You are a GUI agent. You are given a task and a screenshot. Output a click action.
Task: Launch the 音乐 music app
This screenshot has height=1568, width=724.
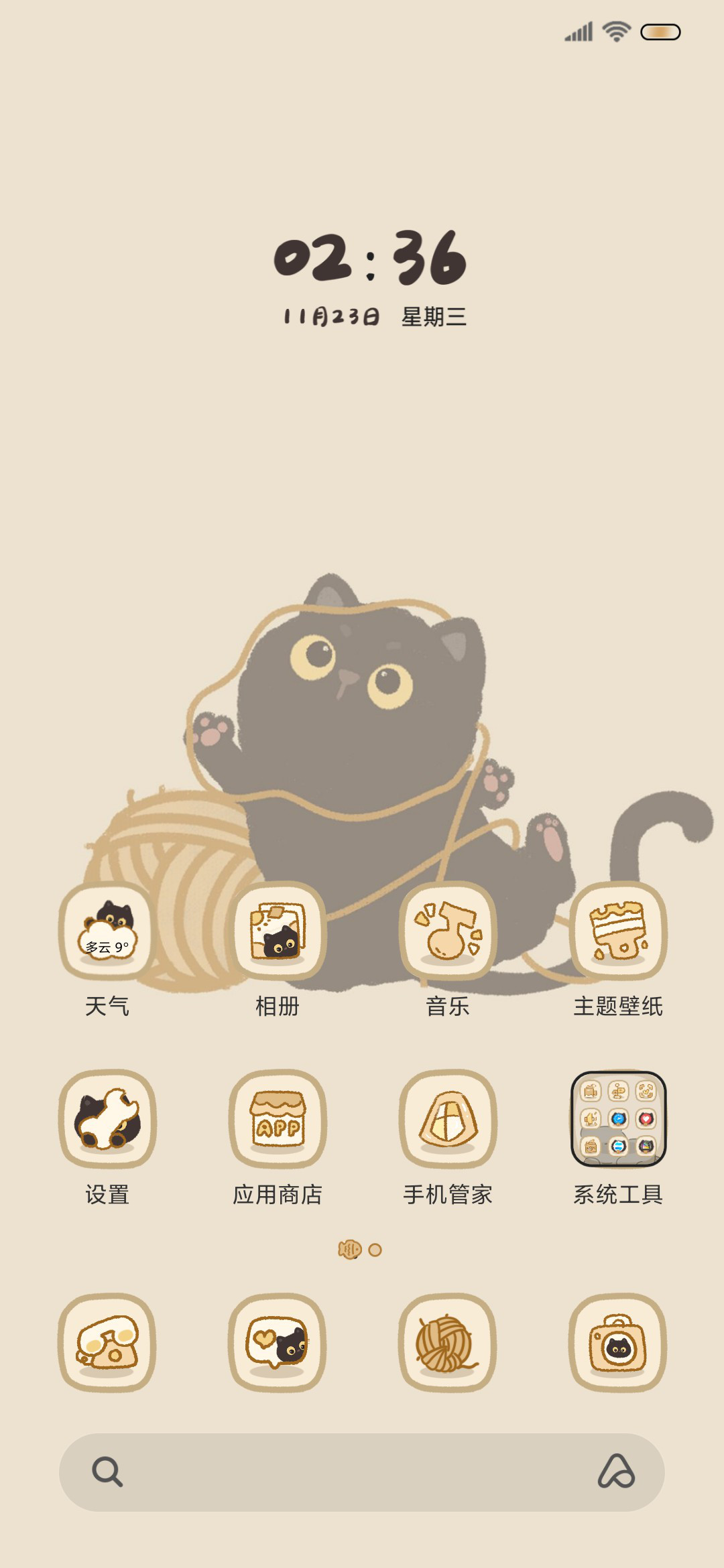(448, 931)
